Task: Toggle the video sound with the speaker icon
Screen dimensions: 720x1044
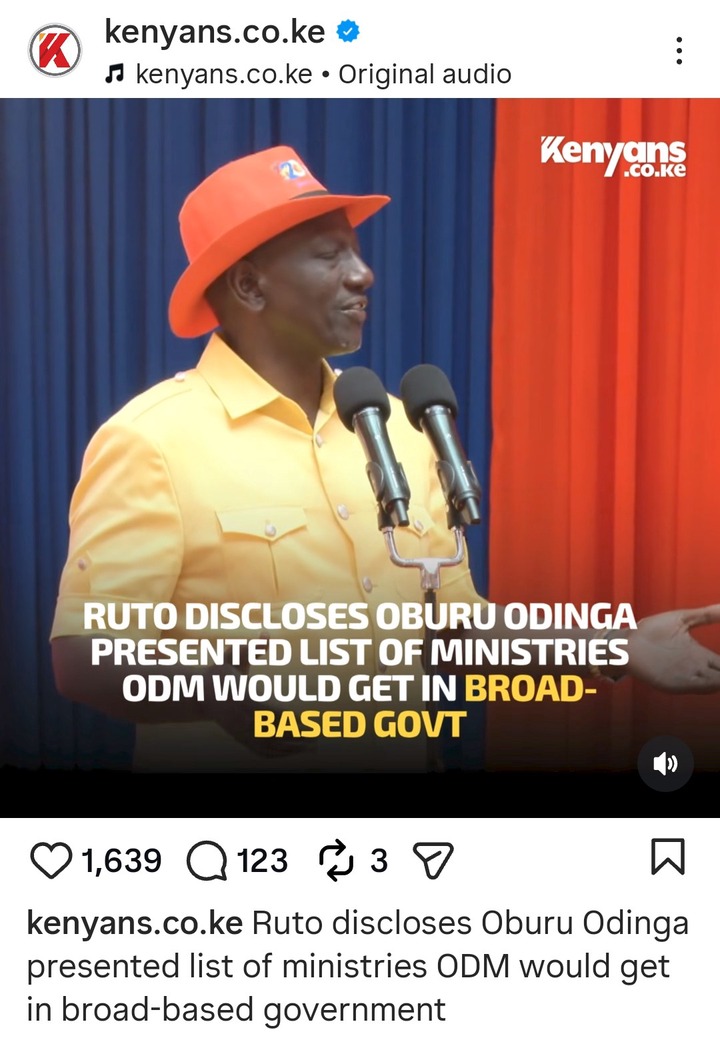Action: click(665, 764)
